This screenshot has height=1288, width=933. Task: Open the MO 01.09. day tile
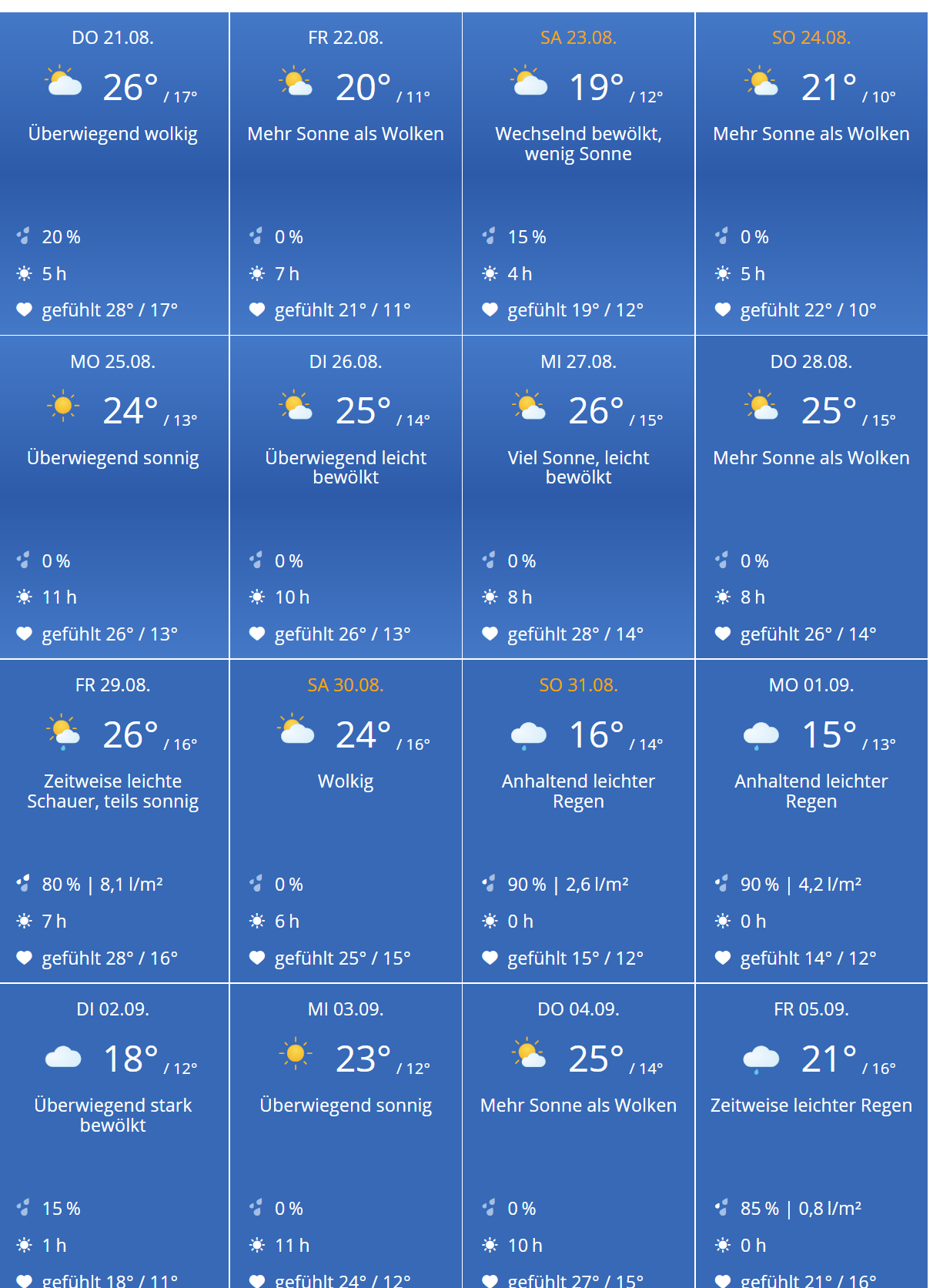[x=811, y=821]
